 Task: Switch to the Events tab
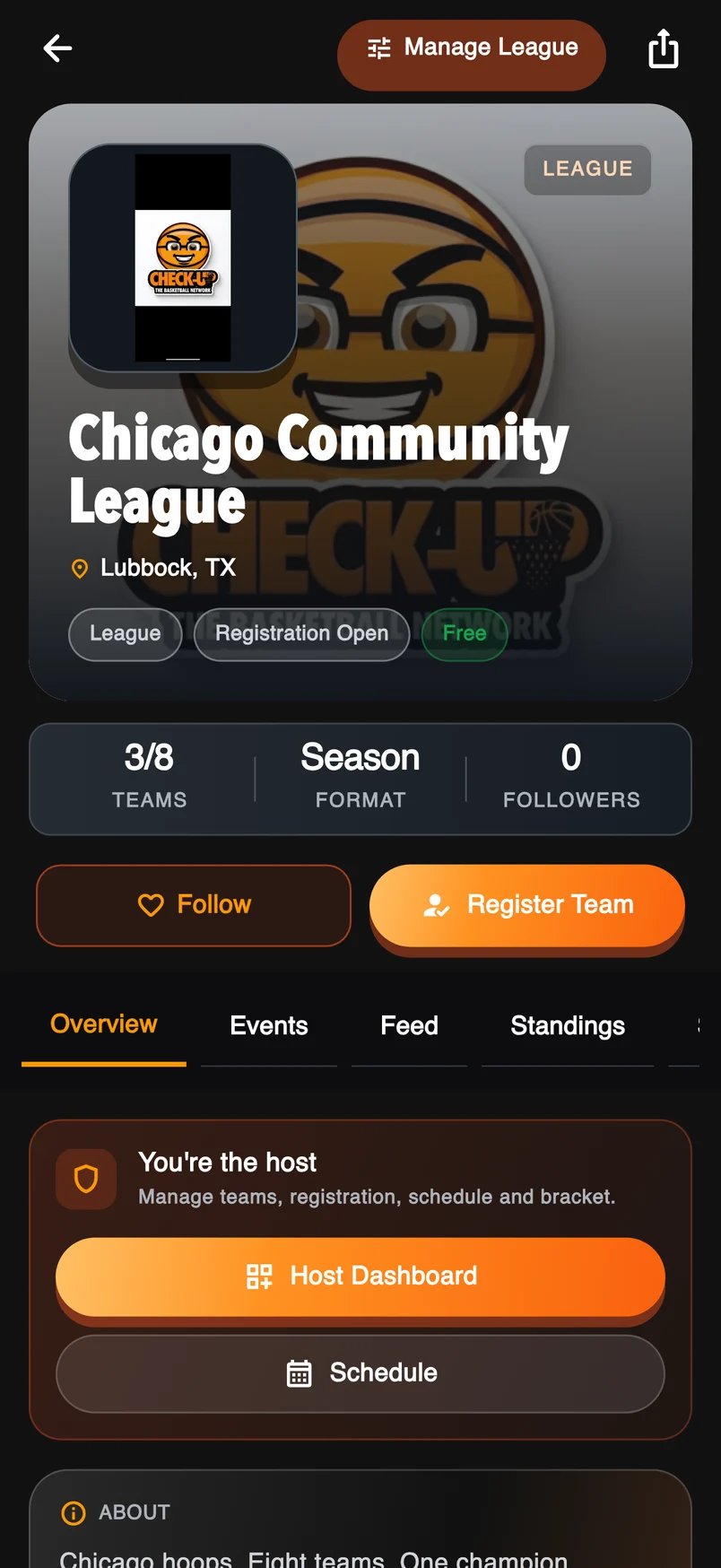tap(269, 1025)
